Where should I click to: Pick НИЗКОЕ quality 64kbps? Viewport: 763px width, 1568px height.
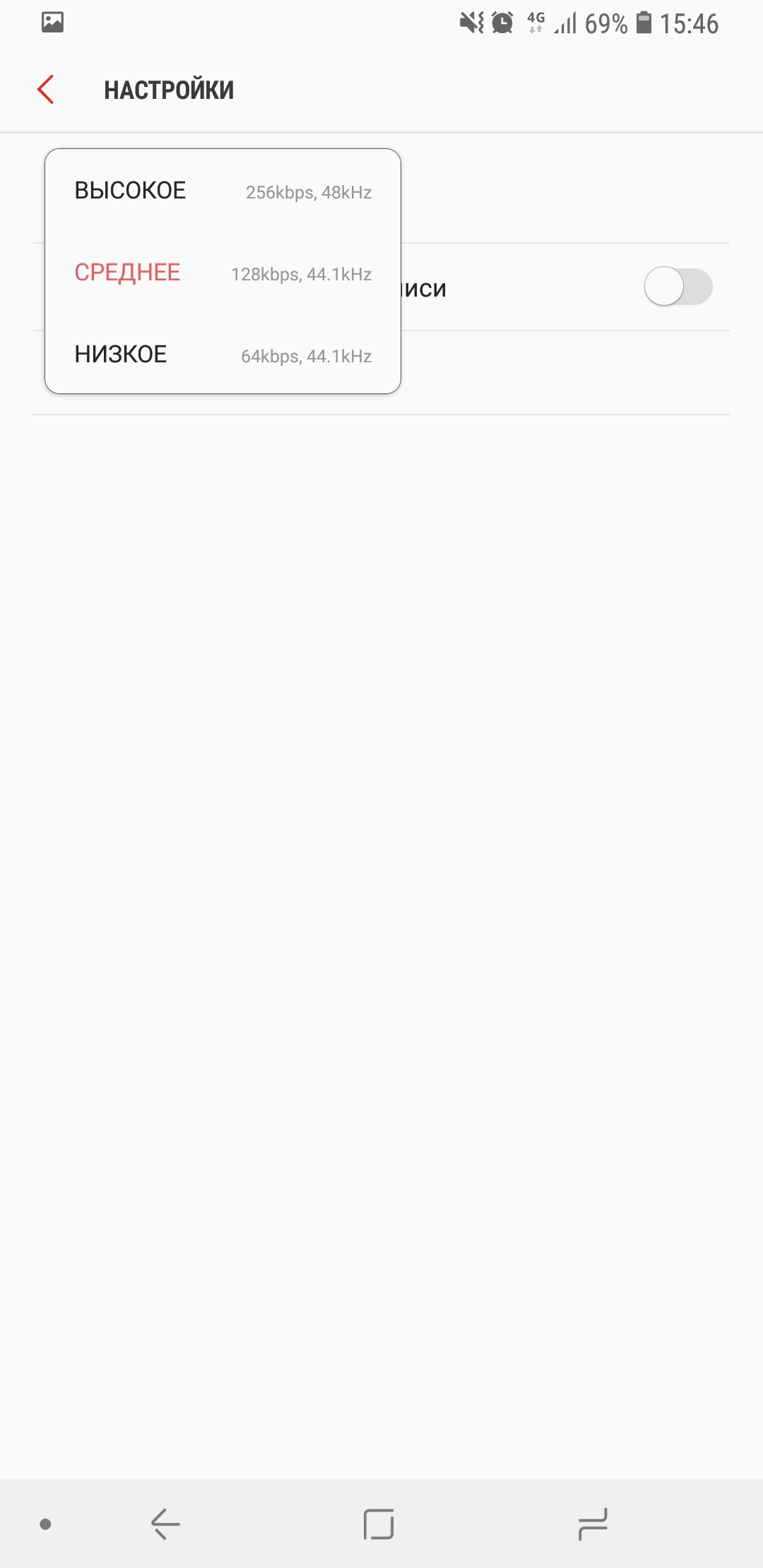(223, 355)
